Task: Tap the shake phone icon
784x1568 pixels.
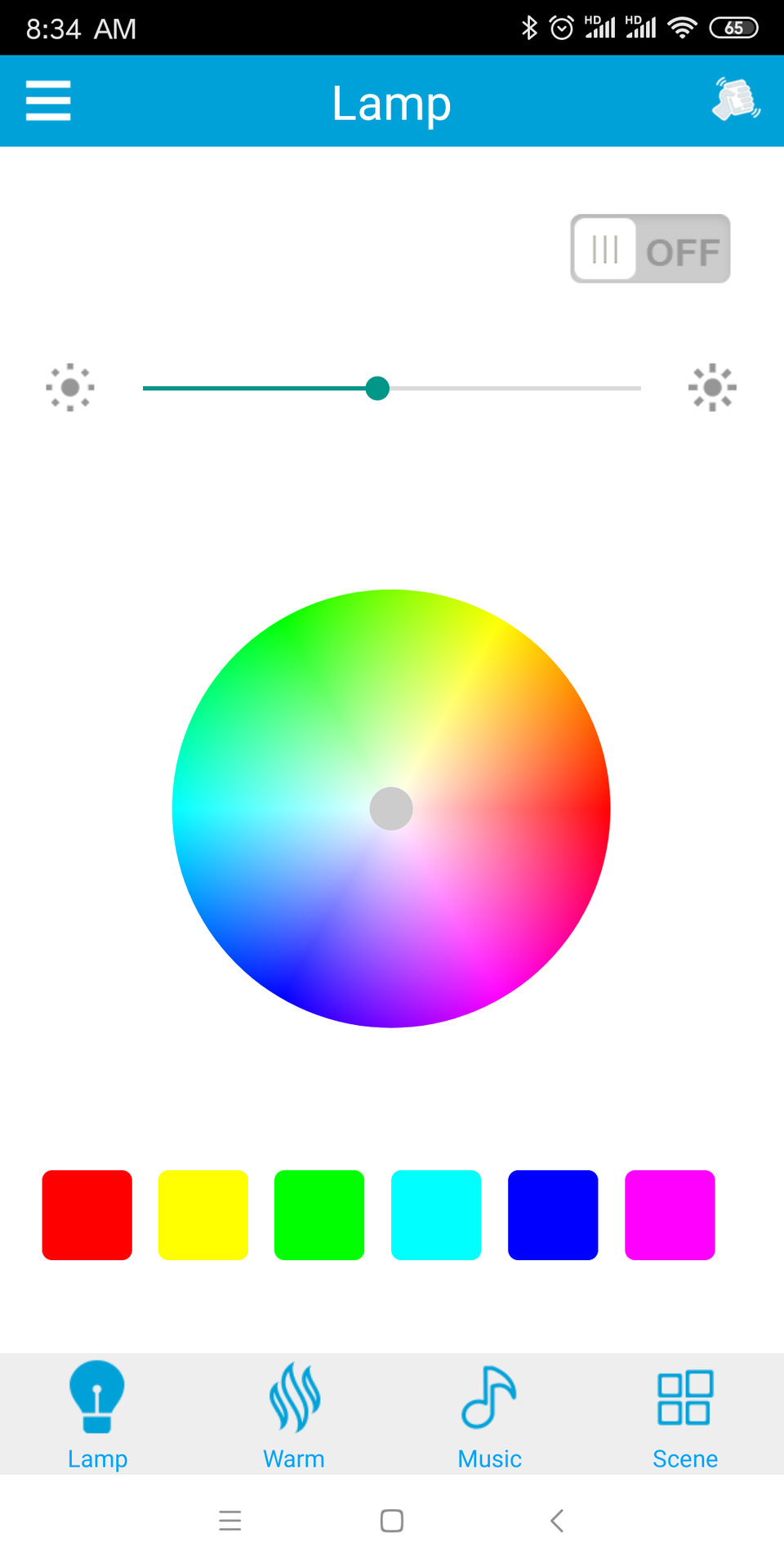Action: pos(736,100)
